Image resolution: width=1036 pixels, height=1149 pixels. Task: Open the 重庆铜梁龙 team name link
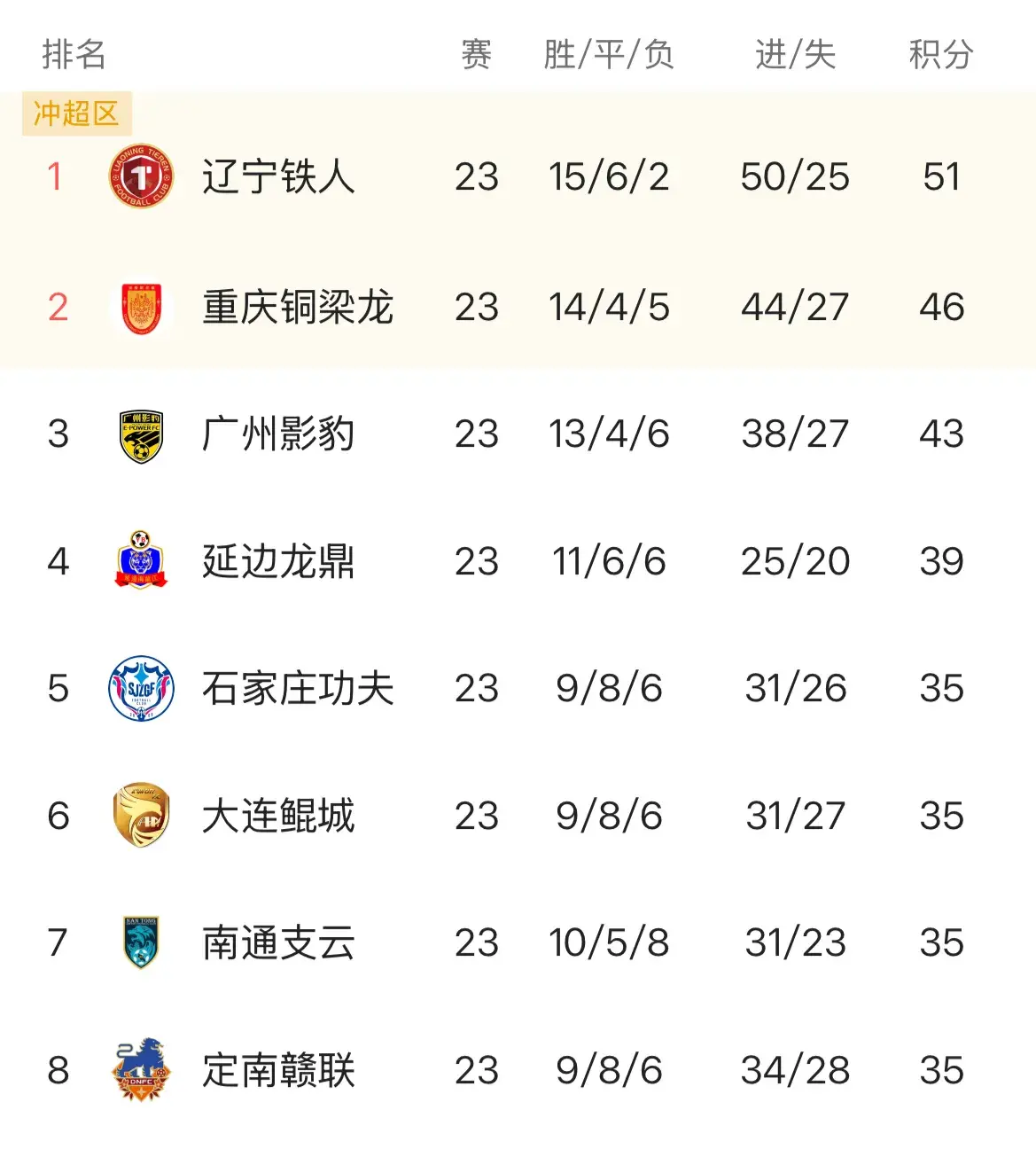coord(297,307)
